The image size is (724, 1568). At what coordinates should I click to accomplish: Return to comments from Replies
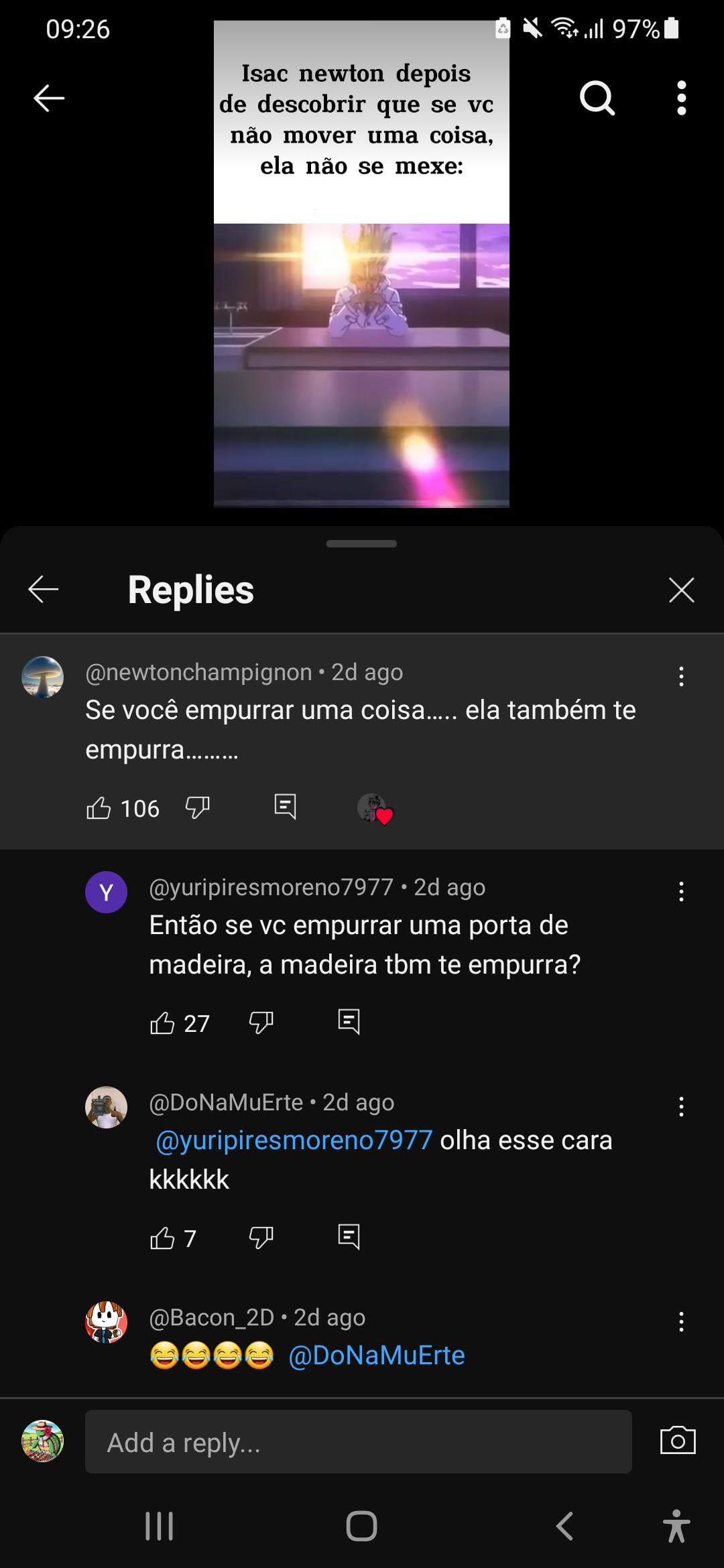[44, 590]
